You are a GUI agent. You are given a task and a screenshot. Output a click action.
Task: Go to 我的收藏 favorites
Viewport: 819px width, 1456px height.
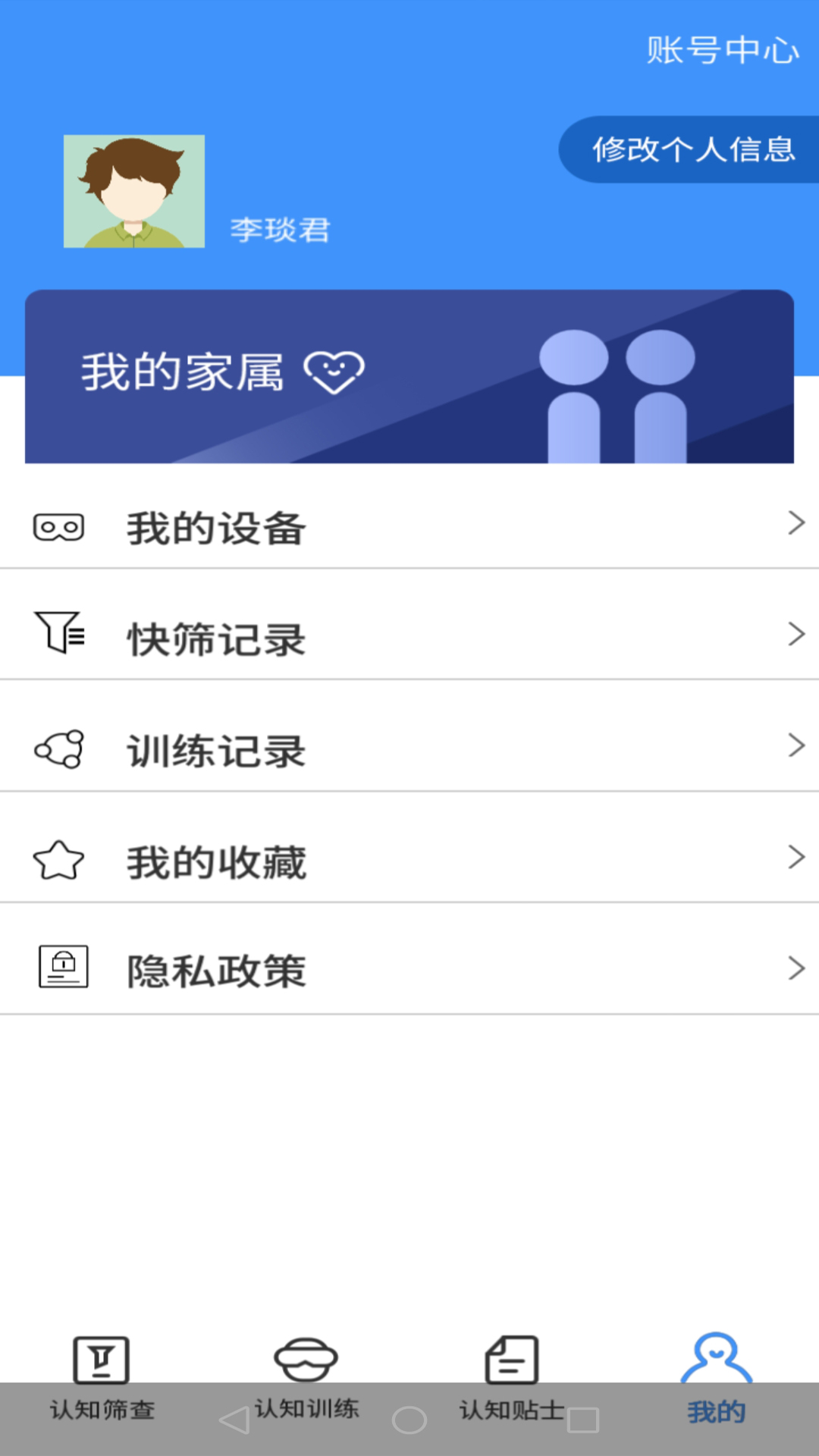409,861
